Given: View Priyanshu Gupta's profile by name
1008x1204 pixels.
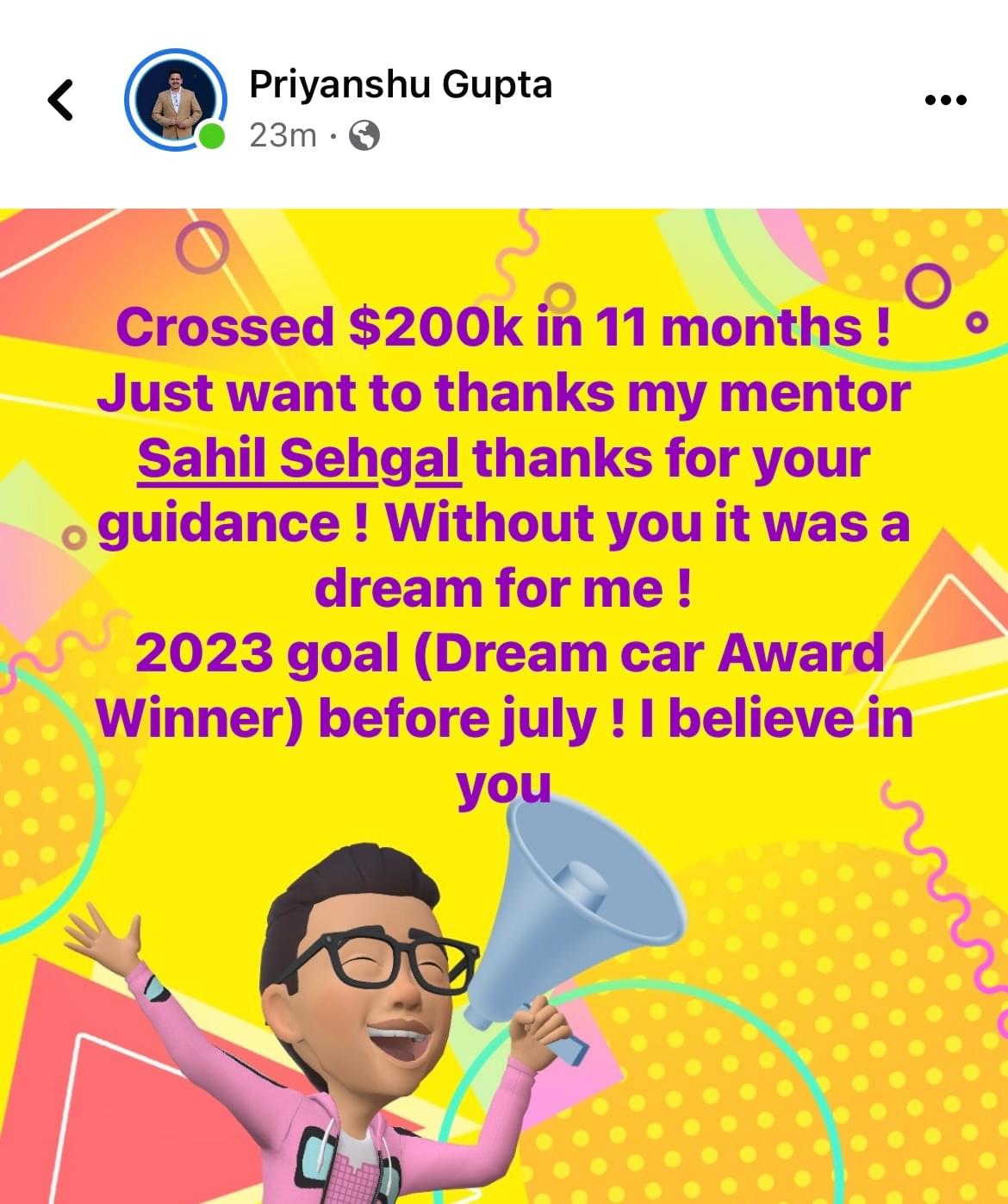Looking at the screenshot, I should 400,84.
